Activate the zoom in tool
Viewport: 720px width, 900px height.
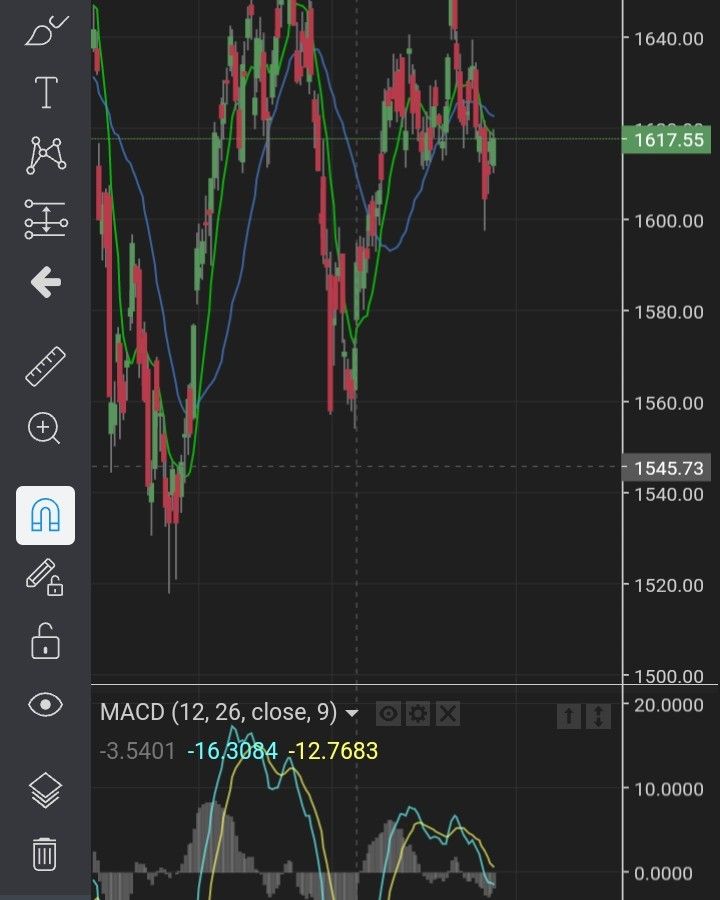tap(45, 429)
